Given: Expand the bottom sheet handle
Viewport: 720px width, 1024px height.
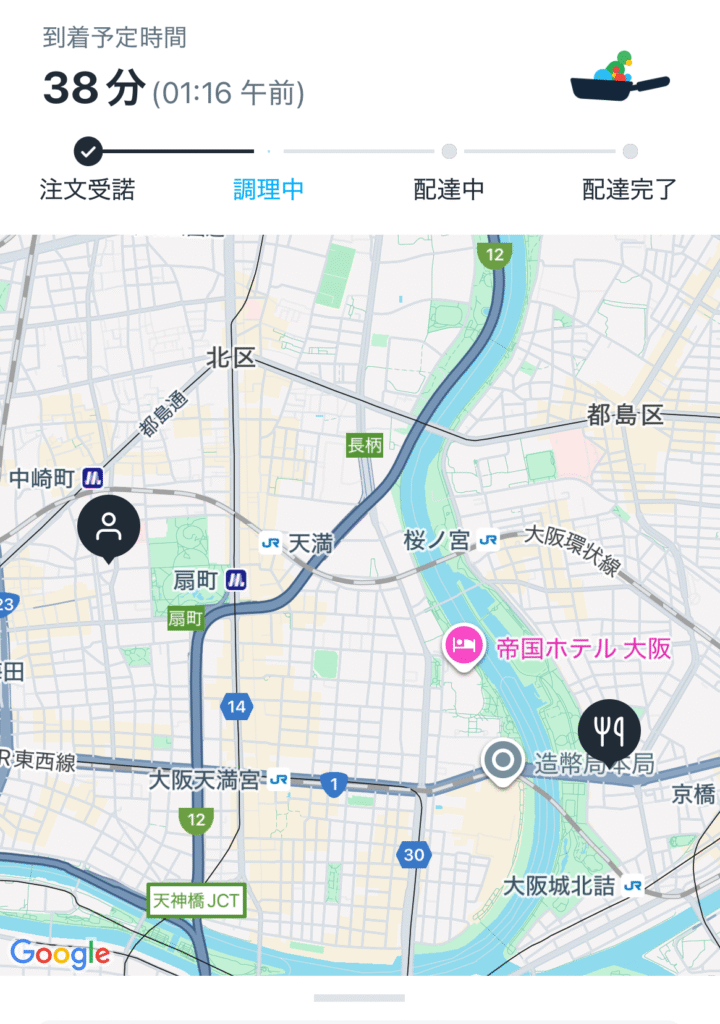Looking at the screenshot, I should pyautogui.click(x=359, y=998).
